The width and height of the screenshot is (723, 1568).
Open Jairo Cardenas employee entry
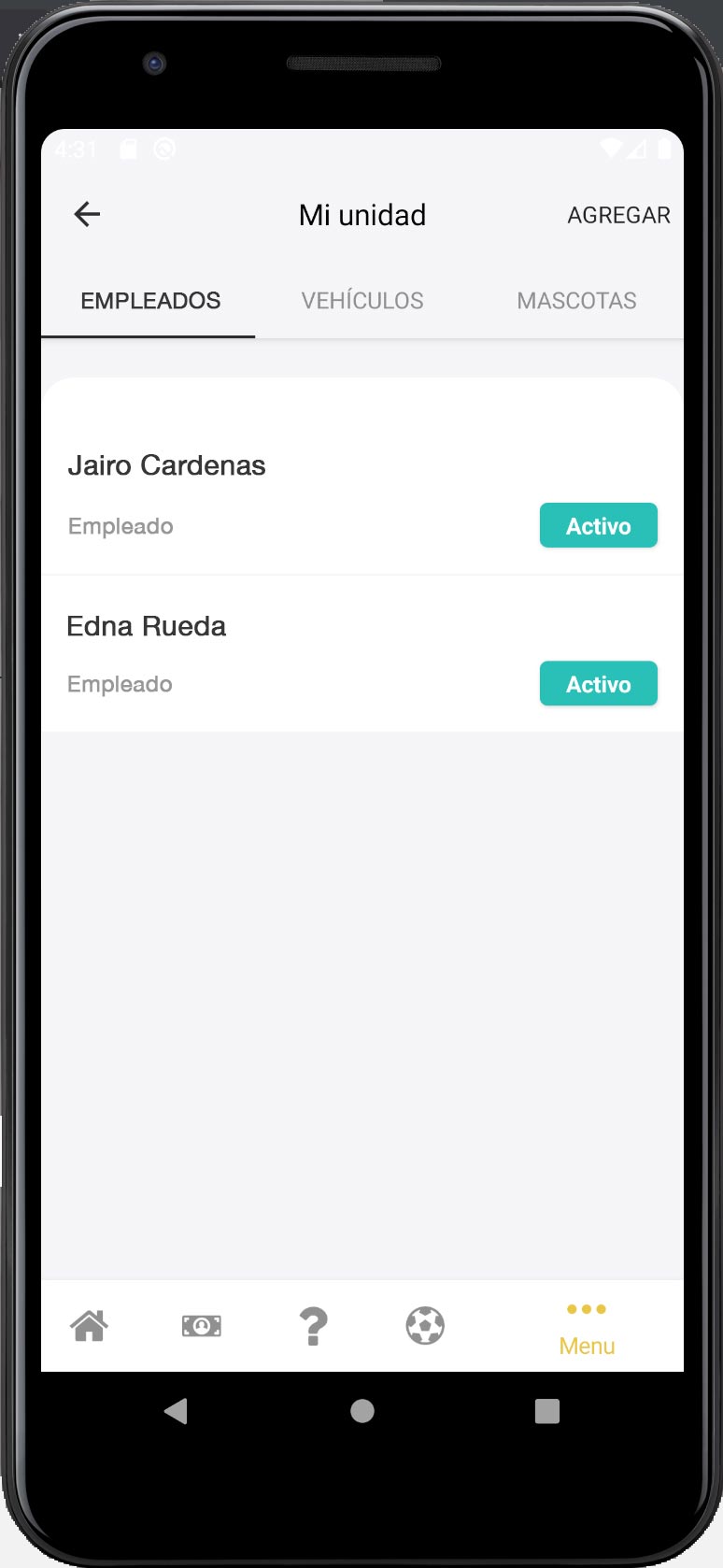[x=362, y=495]
